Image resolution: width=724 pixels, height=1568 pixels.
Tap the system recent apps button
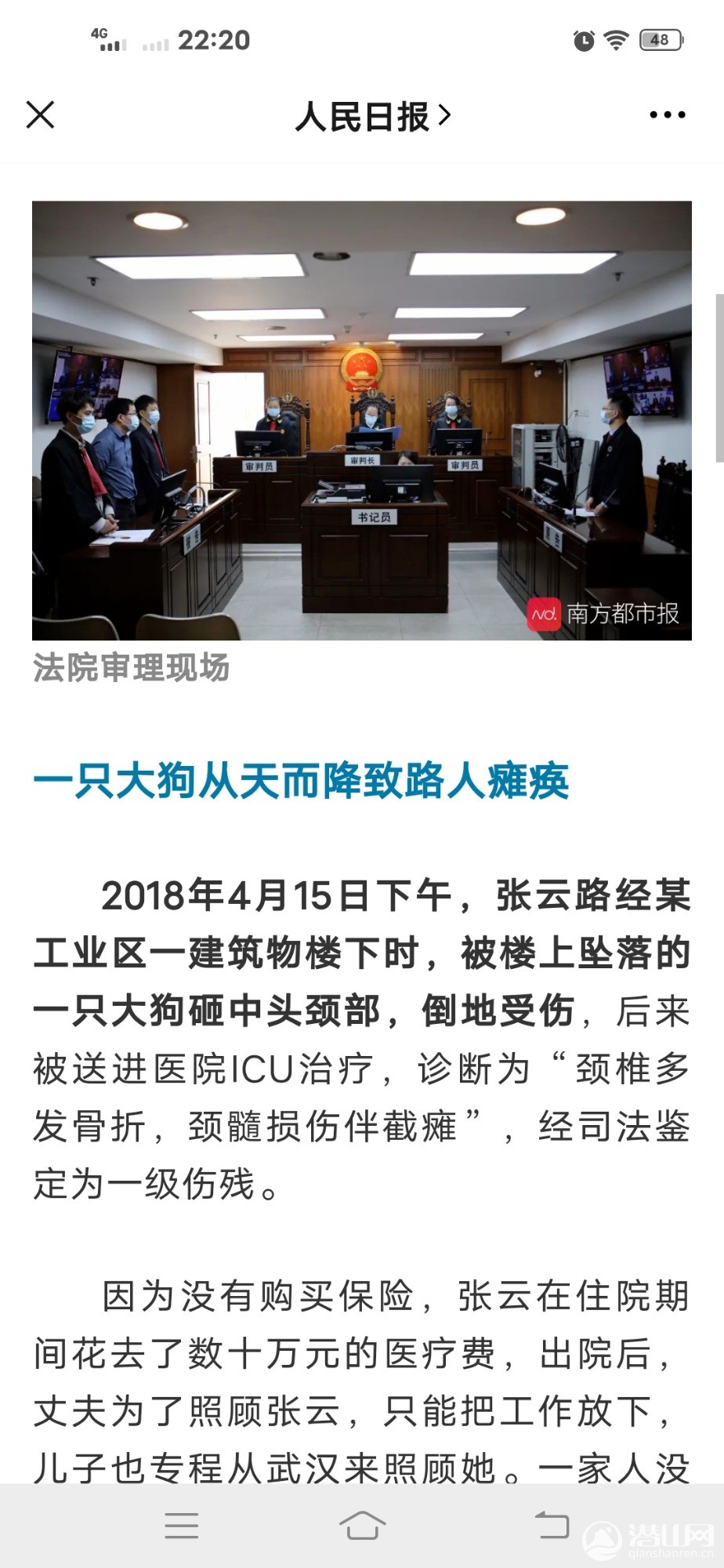(182, 1525)
